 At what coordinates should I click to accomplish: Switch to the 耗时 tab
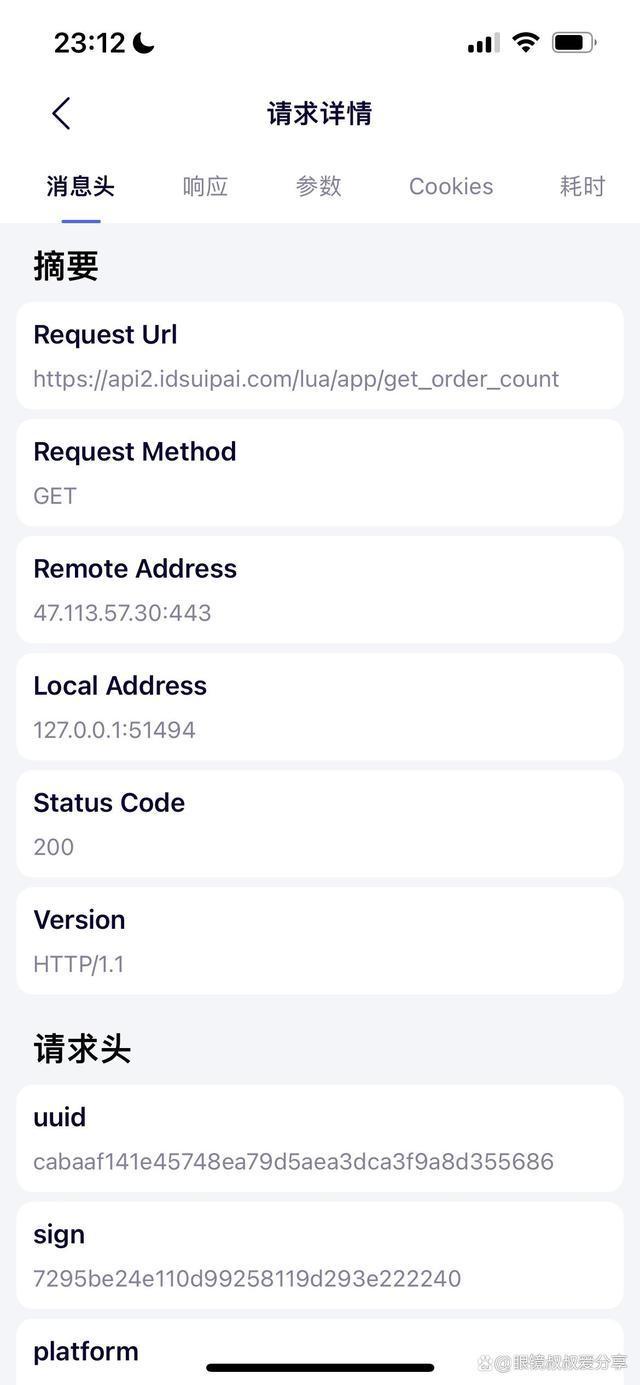pos(582,186)
